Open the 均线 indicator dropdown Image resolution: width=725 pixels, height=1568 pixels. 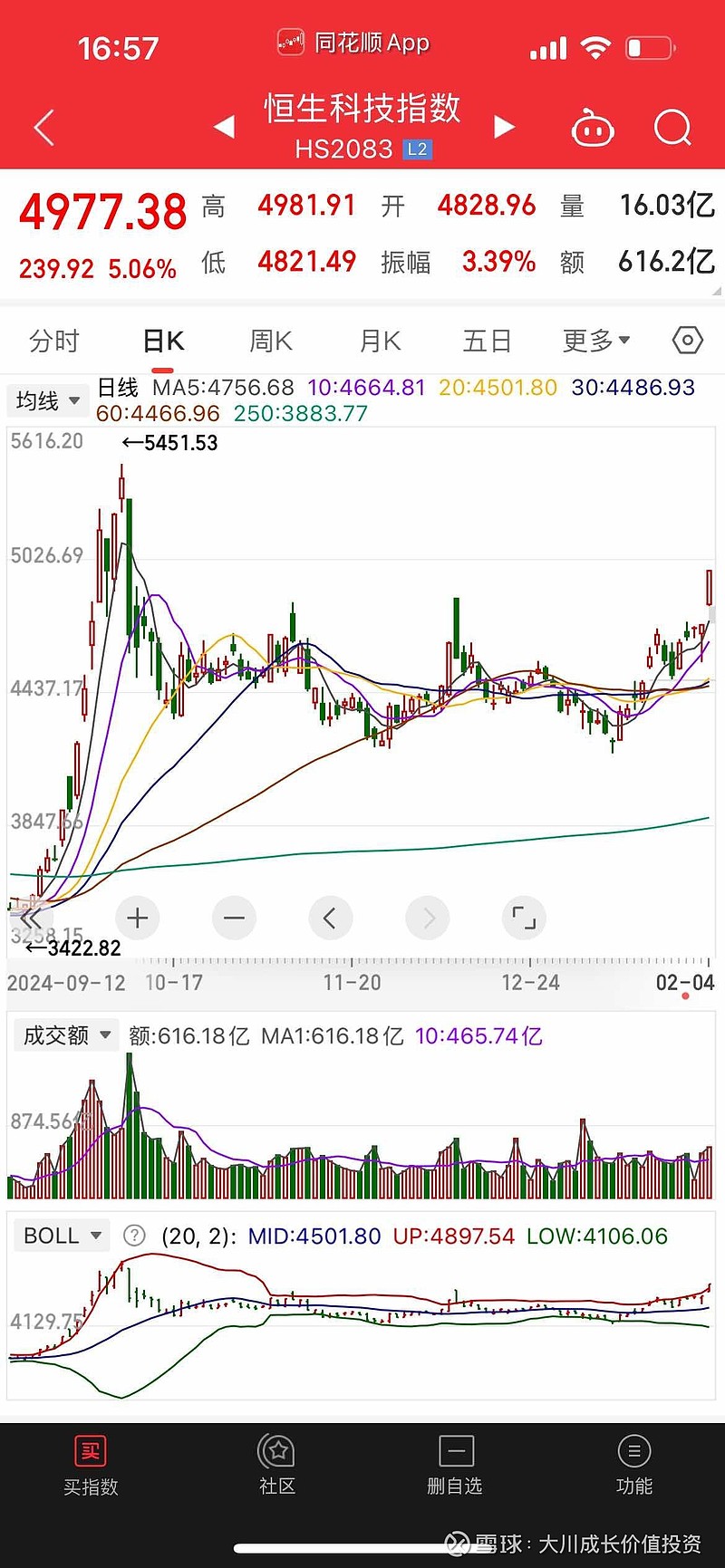(x=47, y=399)
